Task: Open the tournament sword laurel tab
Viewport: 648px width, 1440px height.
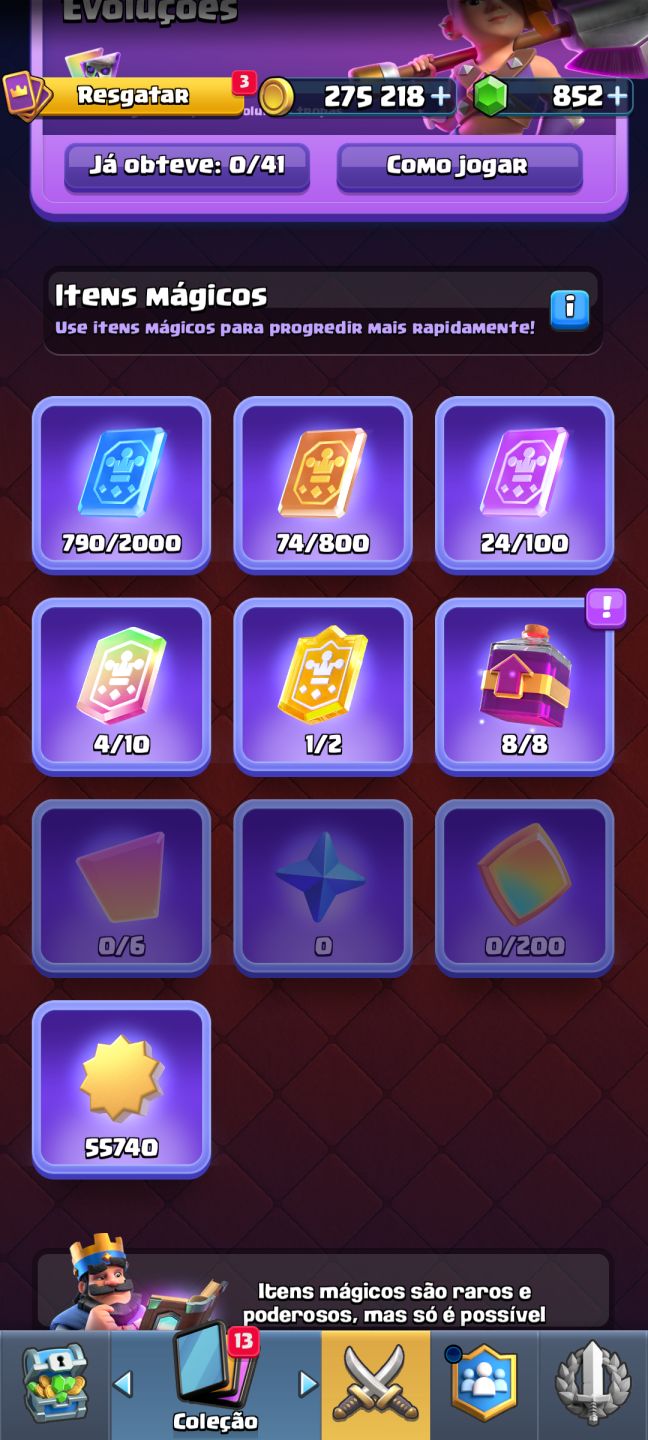Action: click(593, 1385)
